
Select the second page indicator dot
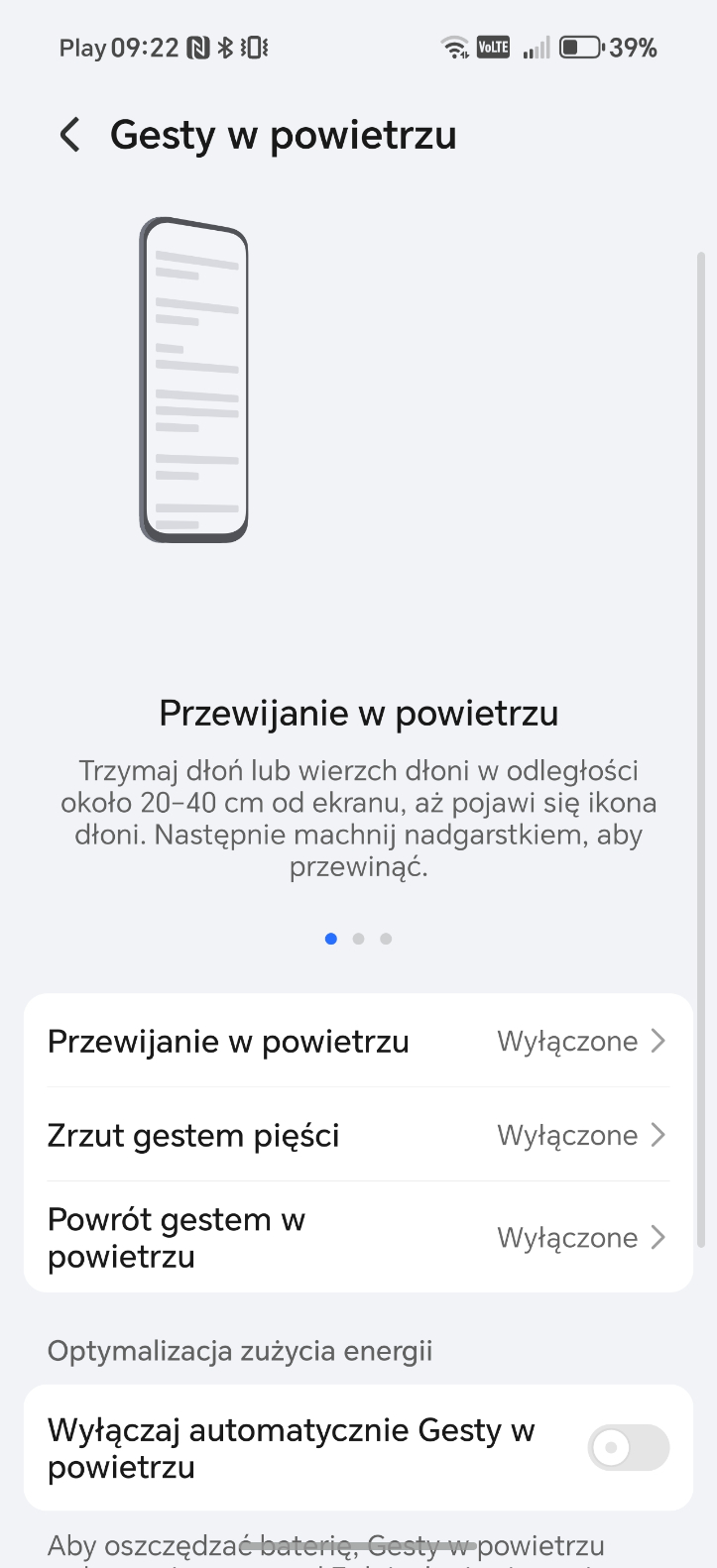(x=358, y=939)
